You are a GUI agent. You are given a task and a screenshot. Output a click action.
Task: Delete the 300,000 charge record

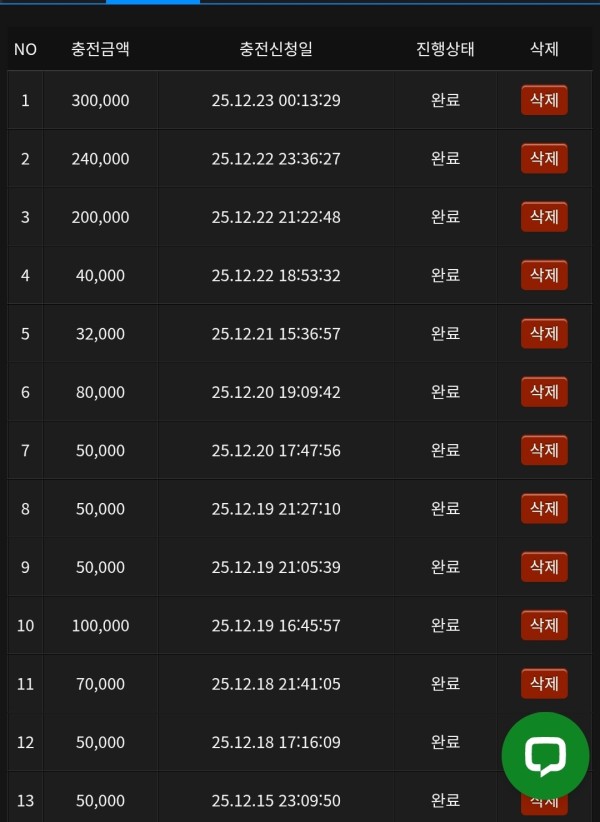point(544,100)
